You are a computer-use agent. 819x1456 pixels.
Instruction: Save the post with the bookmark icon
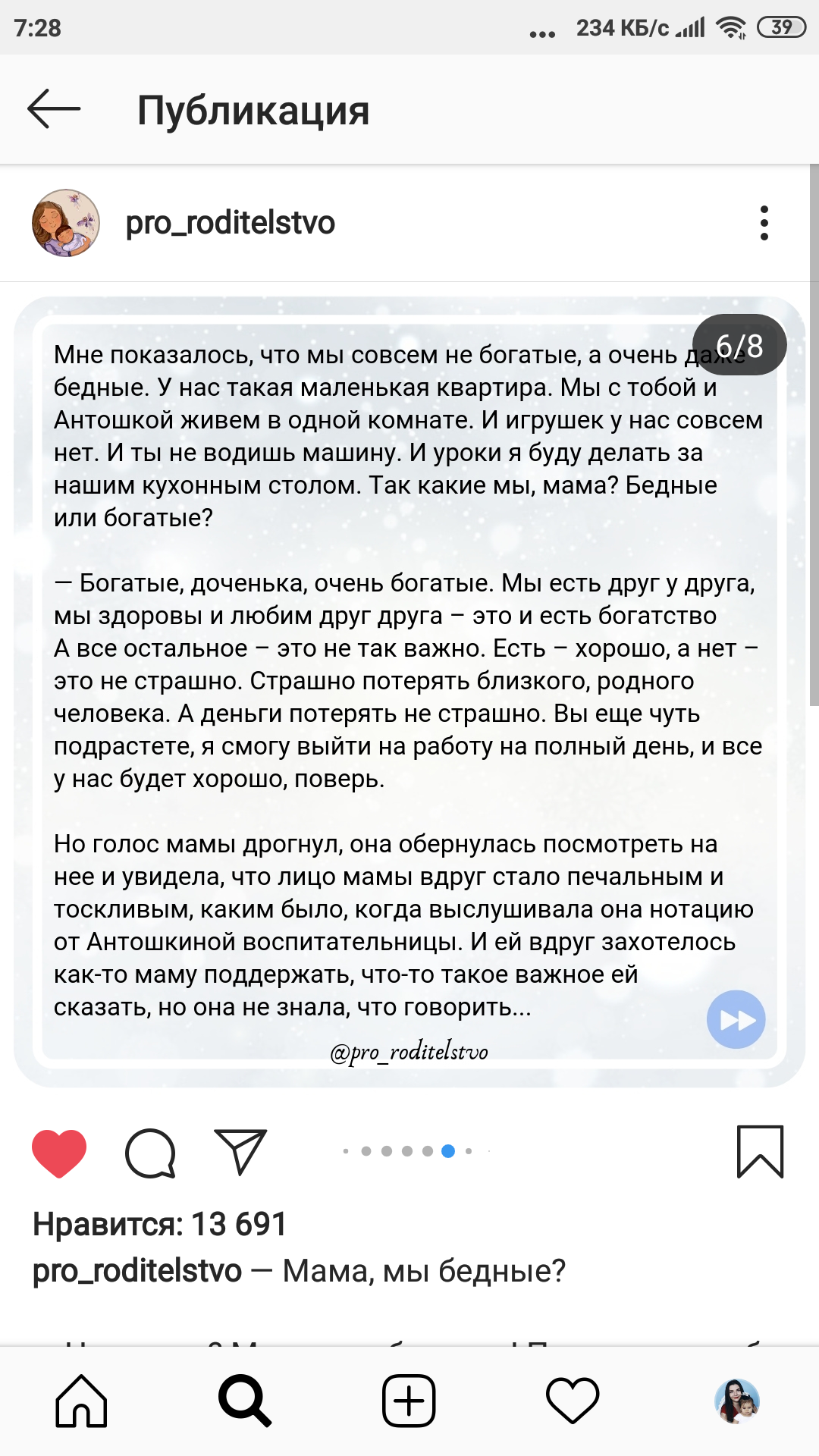760,1152
